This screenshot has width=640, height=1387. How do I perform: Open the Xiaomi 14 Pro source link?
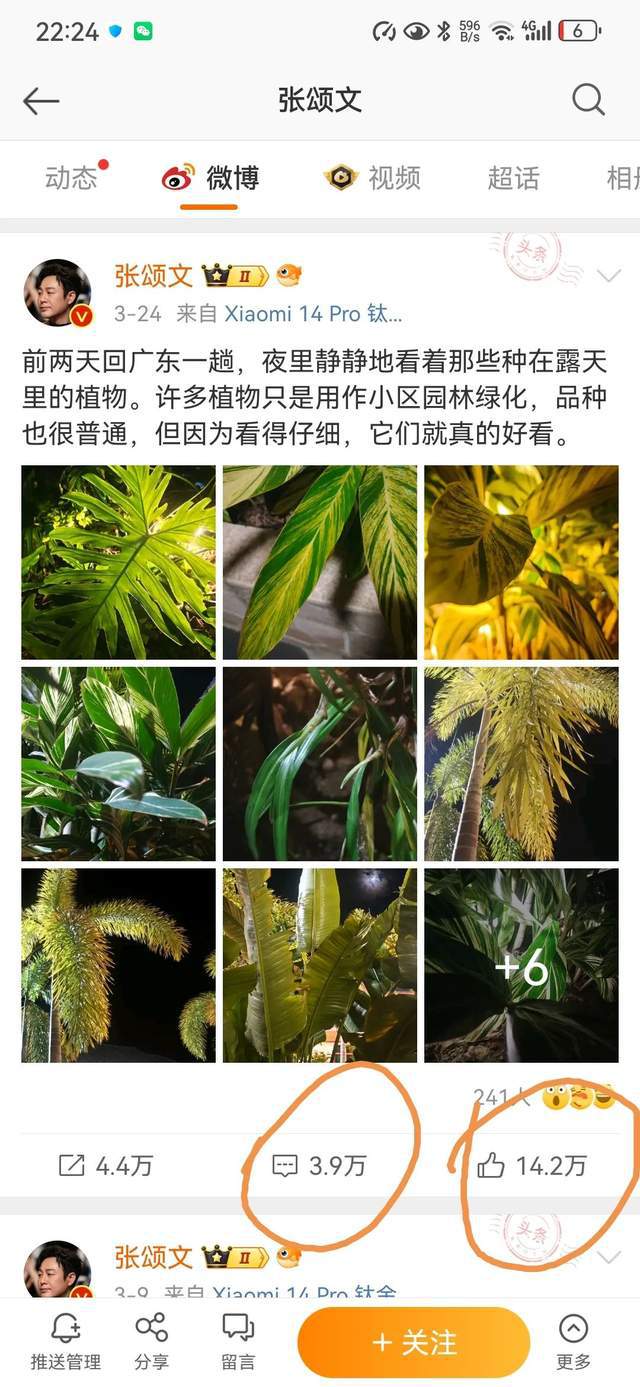(x=313, y=314)
